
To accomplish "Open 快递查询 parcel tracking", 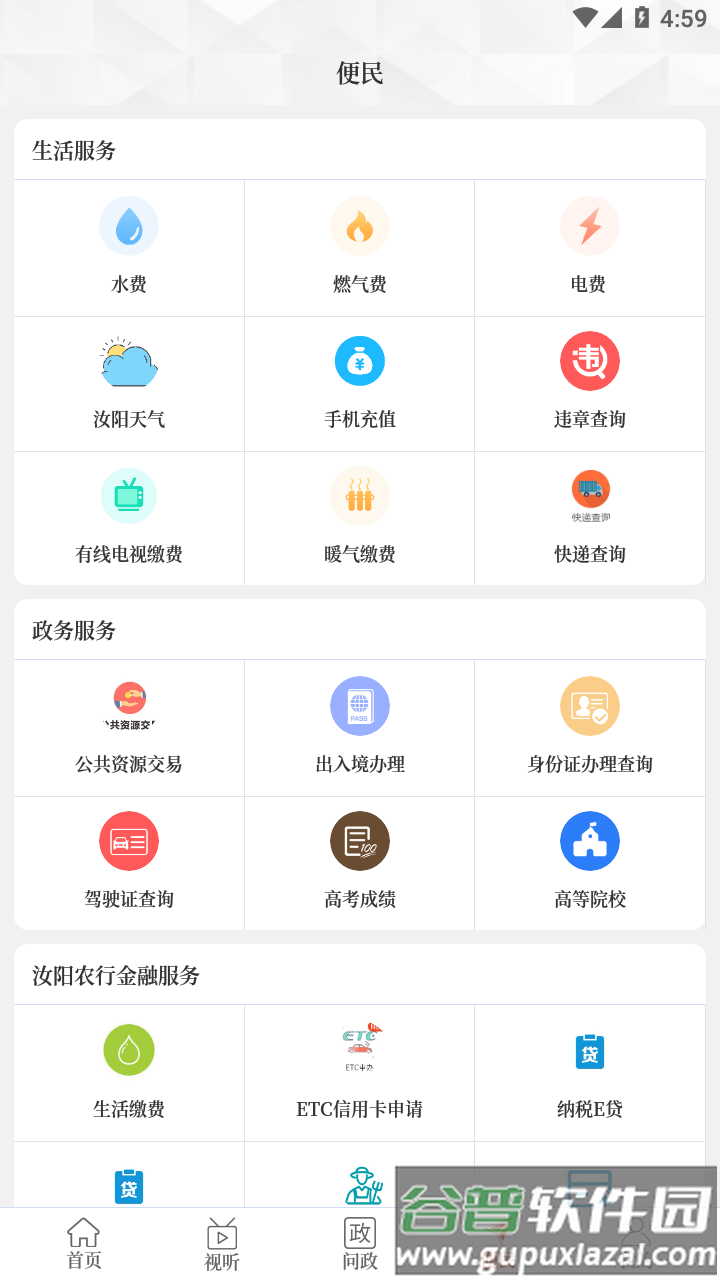I will [589, 517].
